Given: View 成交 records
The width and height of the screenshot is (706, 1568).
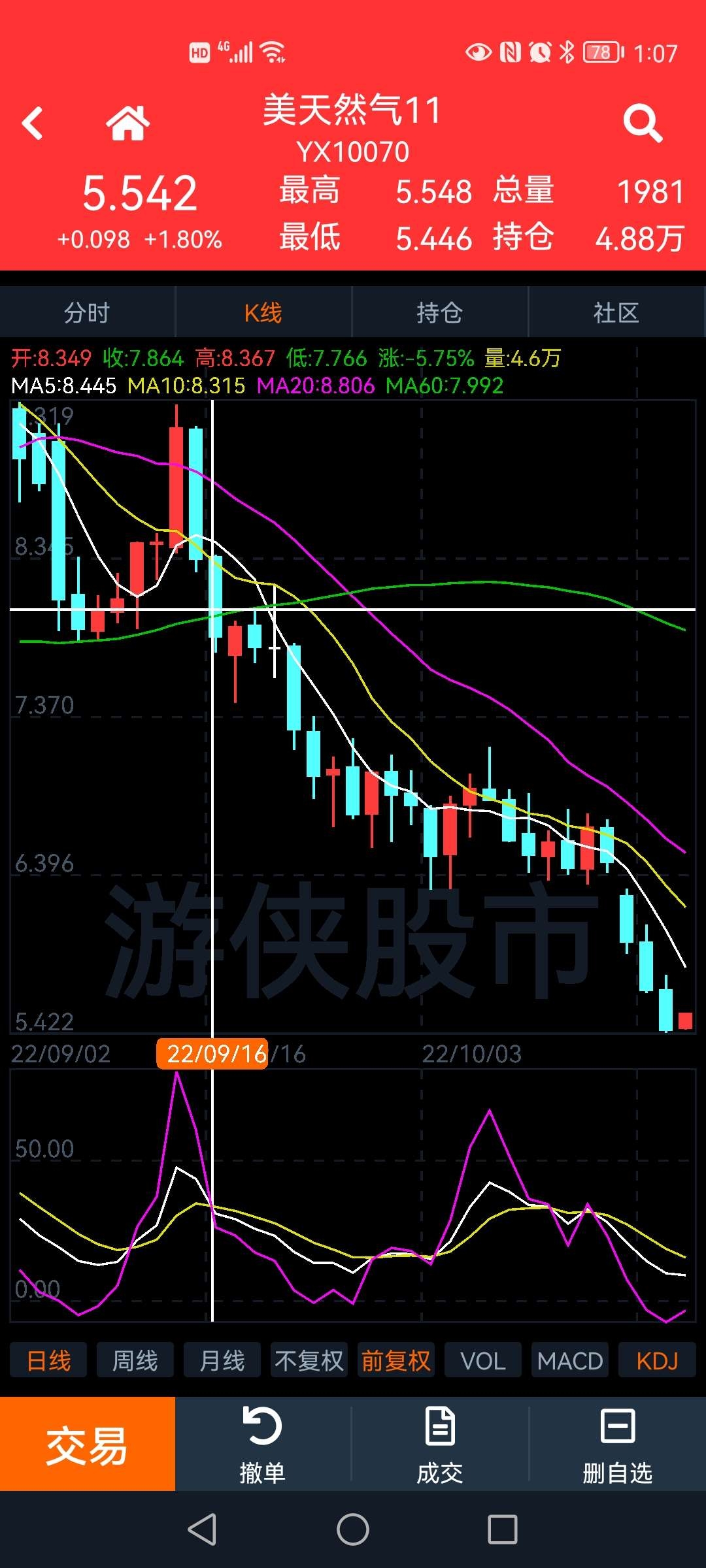Looking at the screenshot, I should tap(440, 1445).
